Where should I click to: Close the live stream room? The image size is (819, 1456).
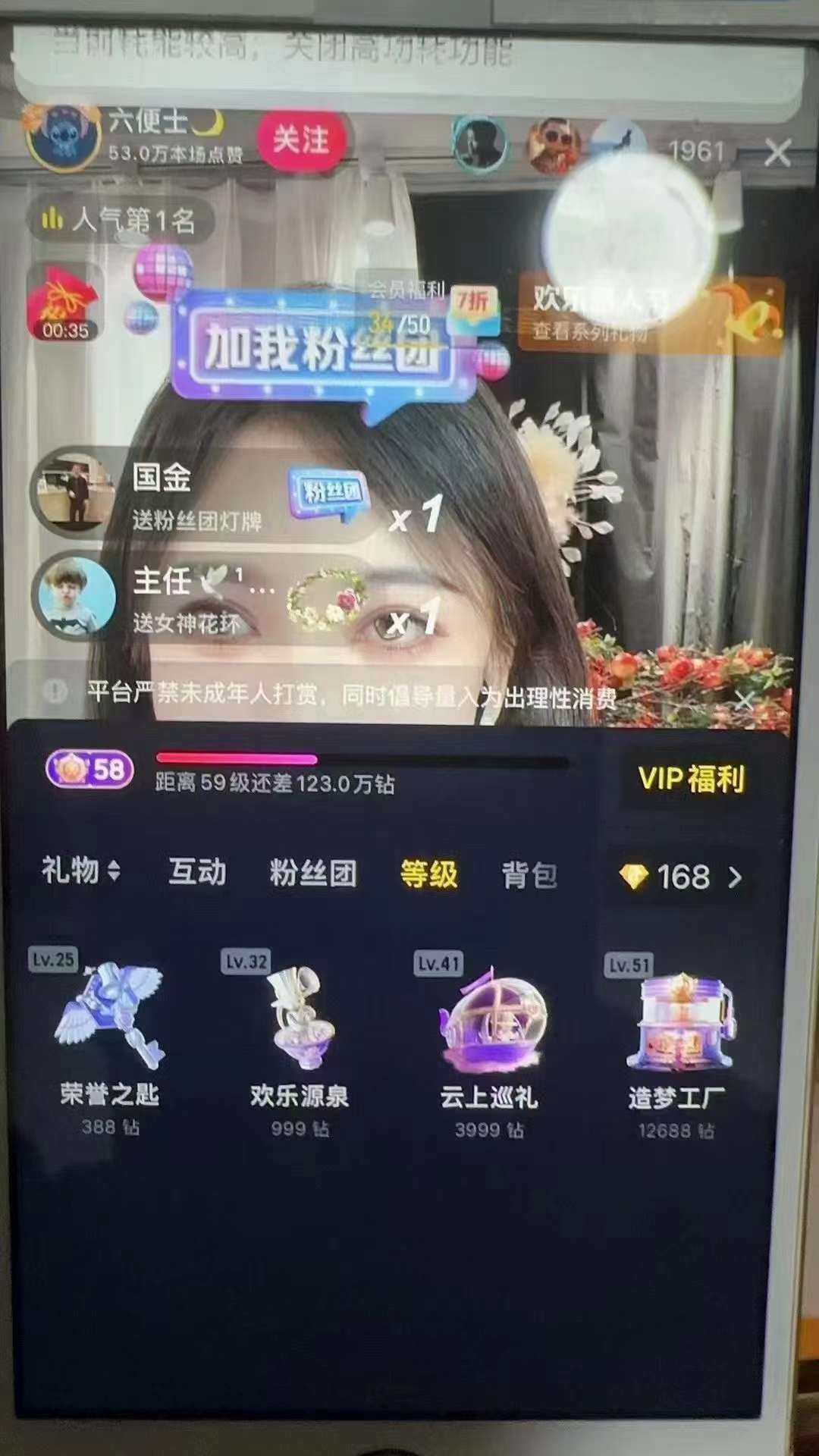777,152
